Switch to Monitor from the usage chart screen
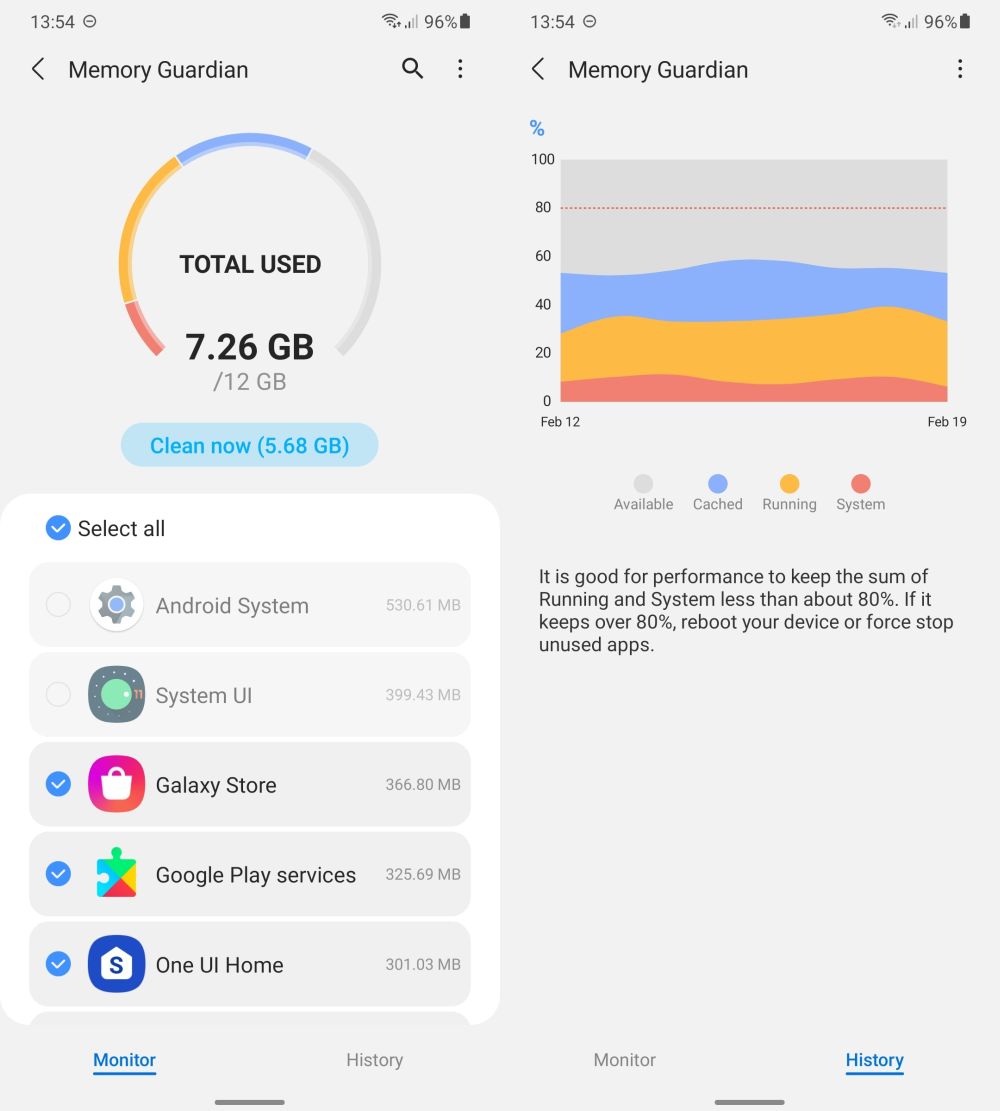 click(x=624, y=1060)
